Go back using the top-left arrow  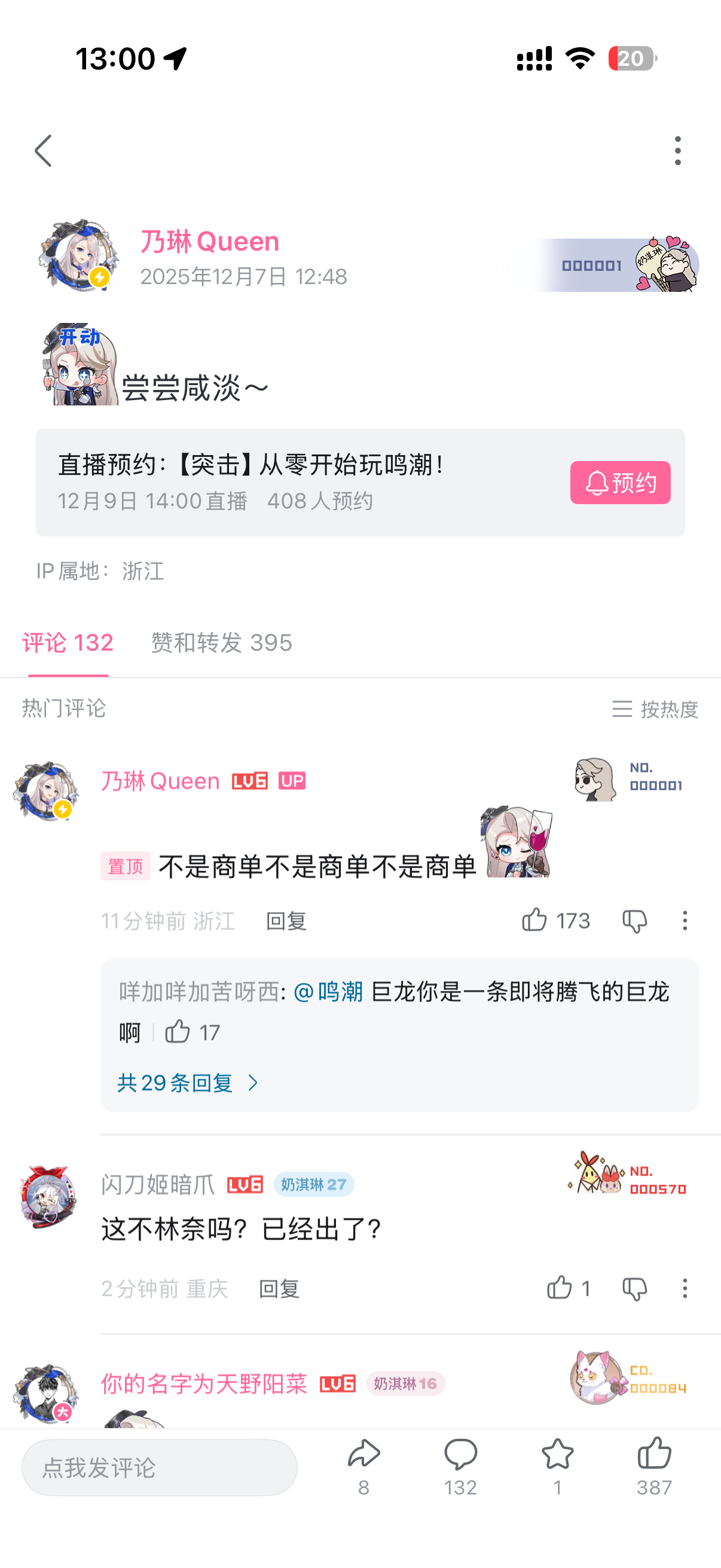click(x=43, y=151)
